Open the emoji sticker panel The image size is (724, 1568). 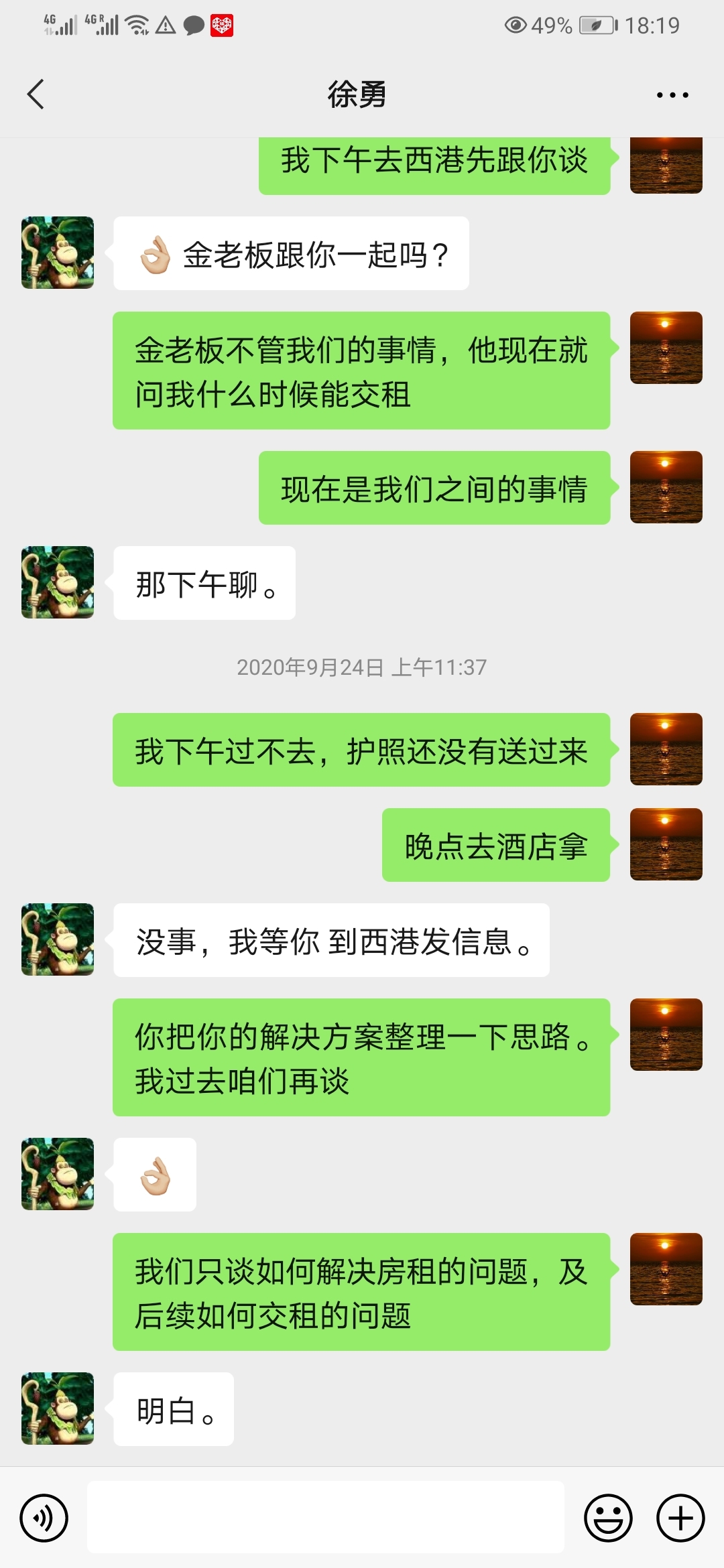click(608, 1518)
